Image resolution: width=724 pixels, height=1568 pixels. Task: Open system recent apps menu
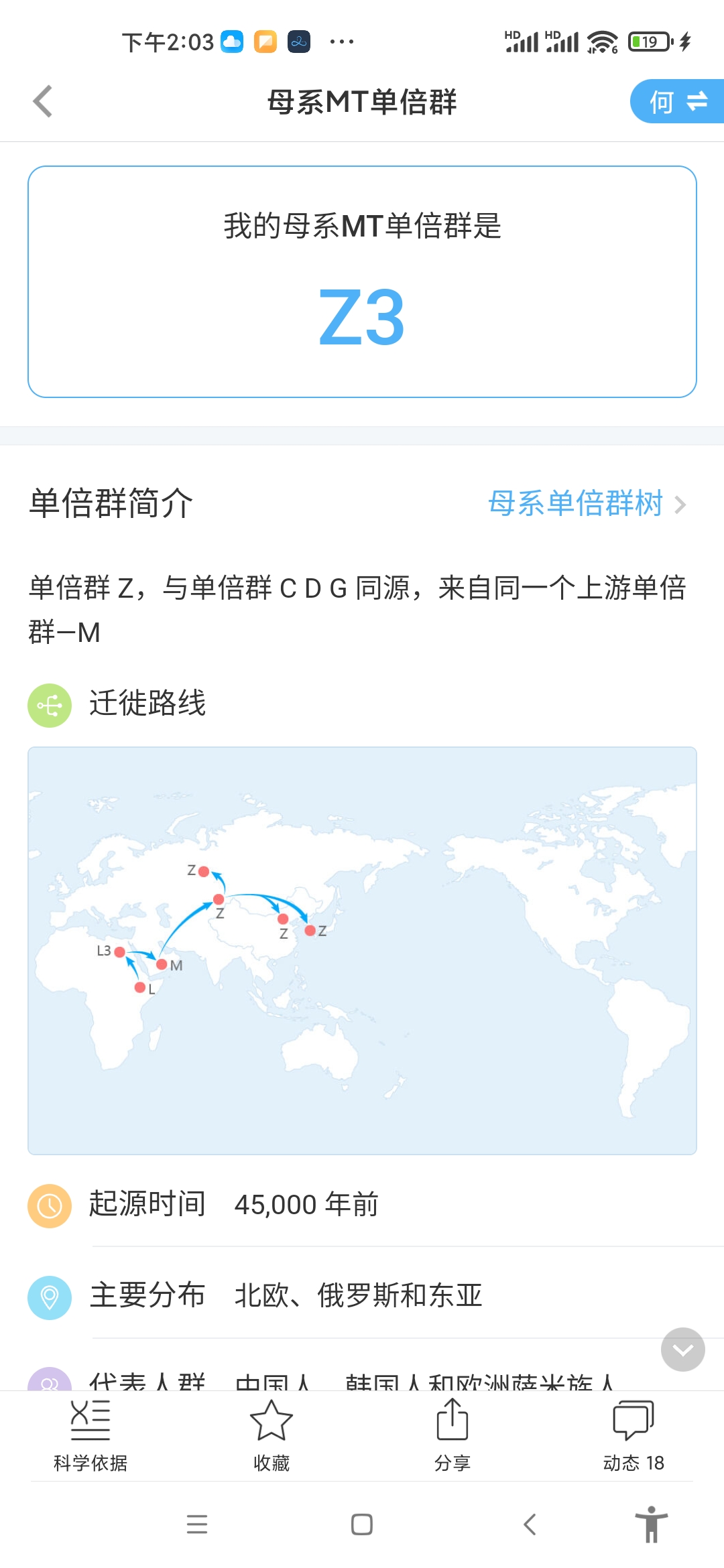click(197, 1524)
